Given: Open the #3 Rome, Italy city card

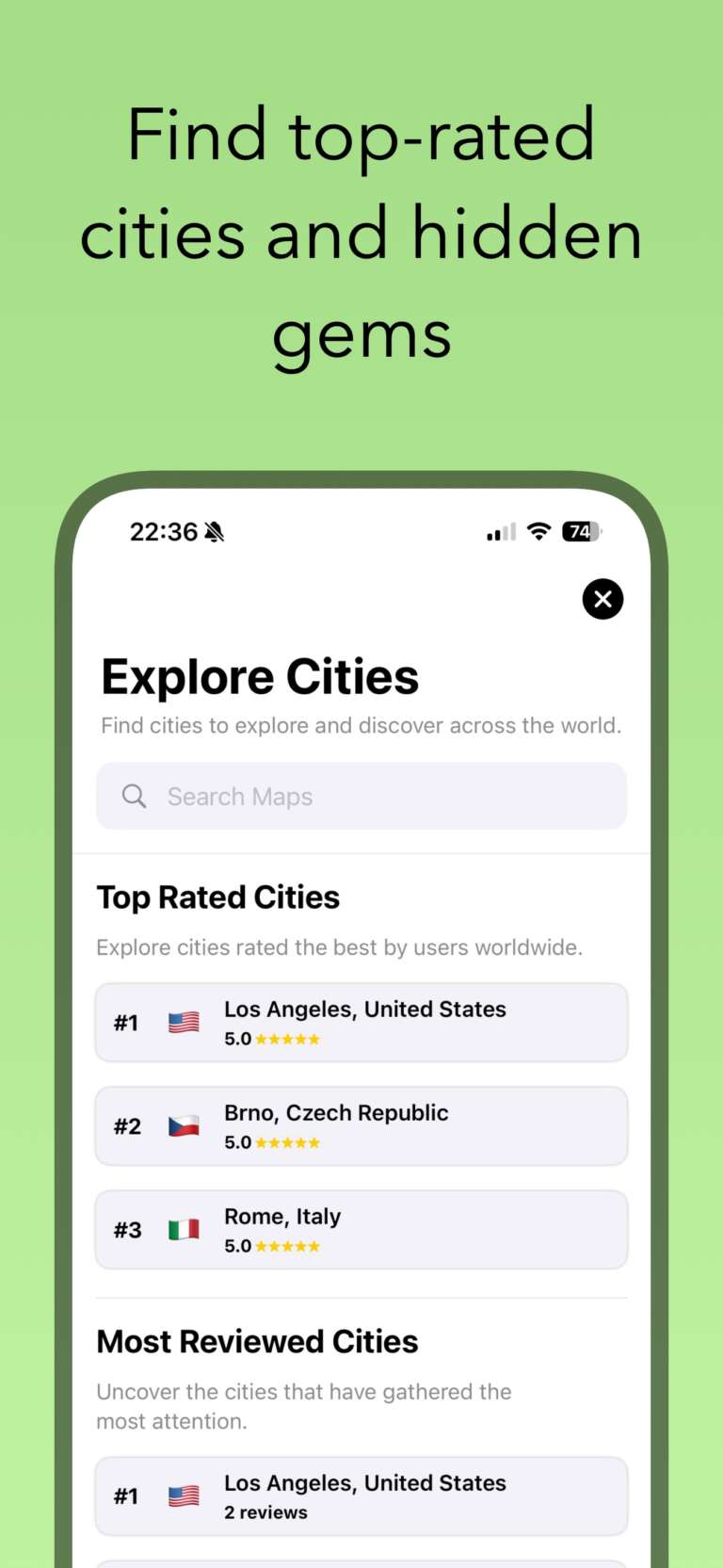Looking at the screenshot, I should coord(361,1229).
